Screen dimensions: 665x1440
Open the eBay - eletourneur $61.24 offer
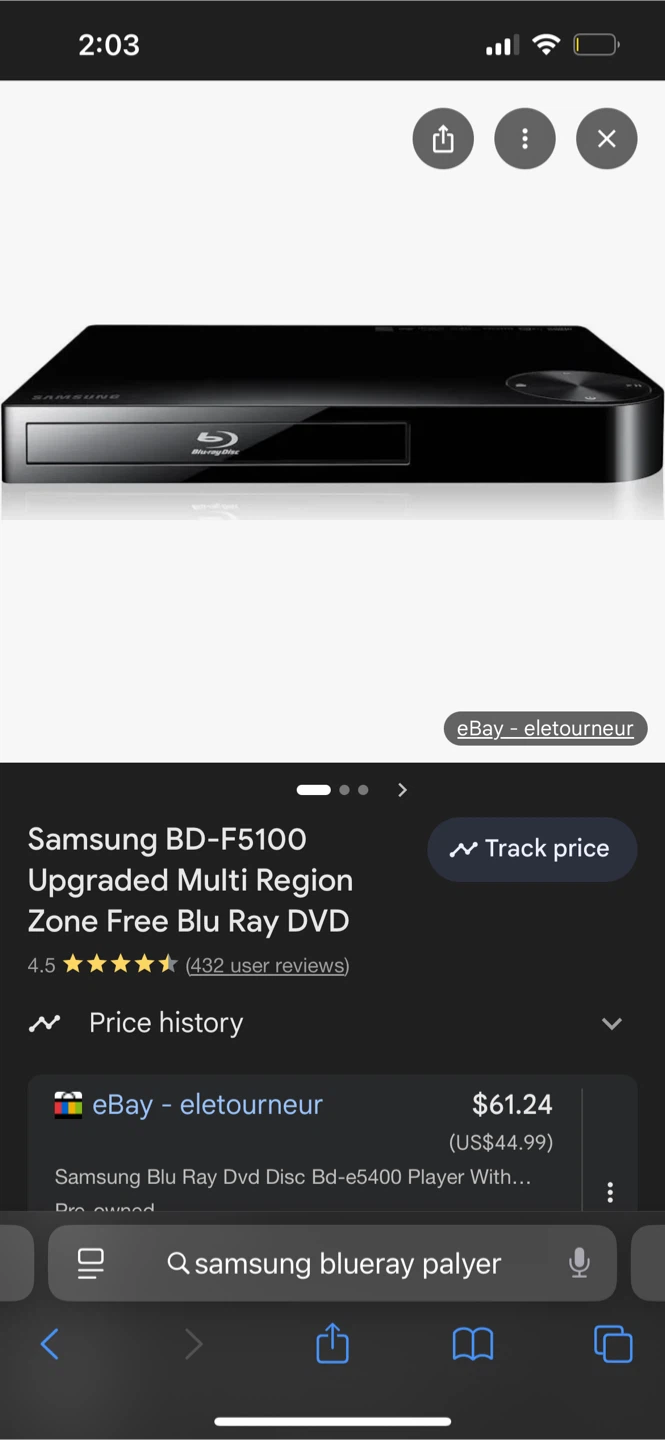pos(208,1105)
